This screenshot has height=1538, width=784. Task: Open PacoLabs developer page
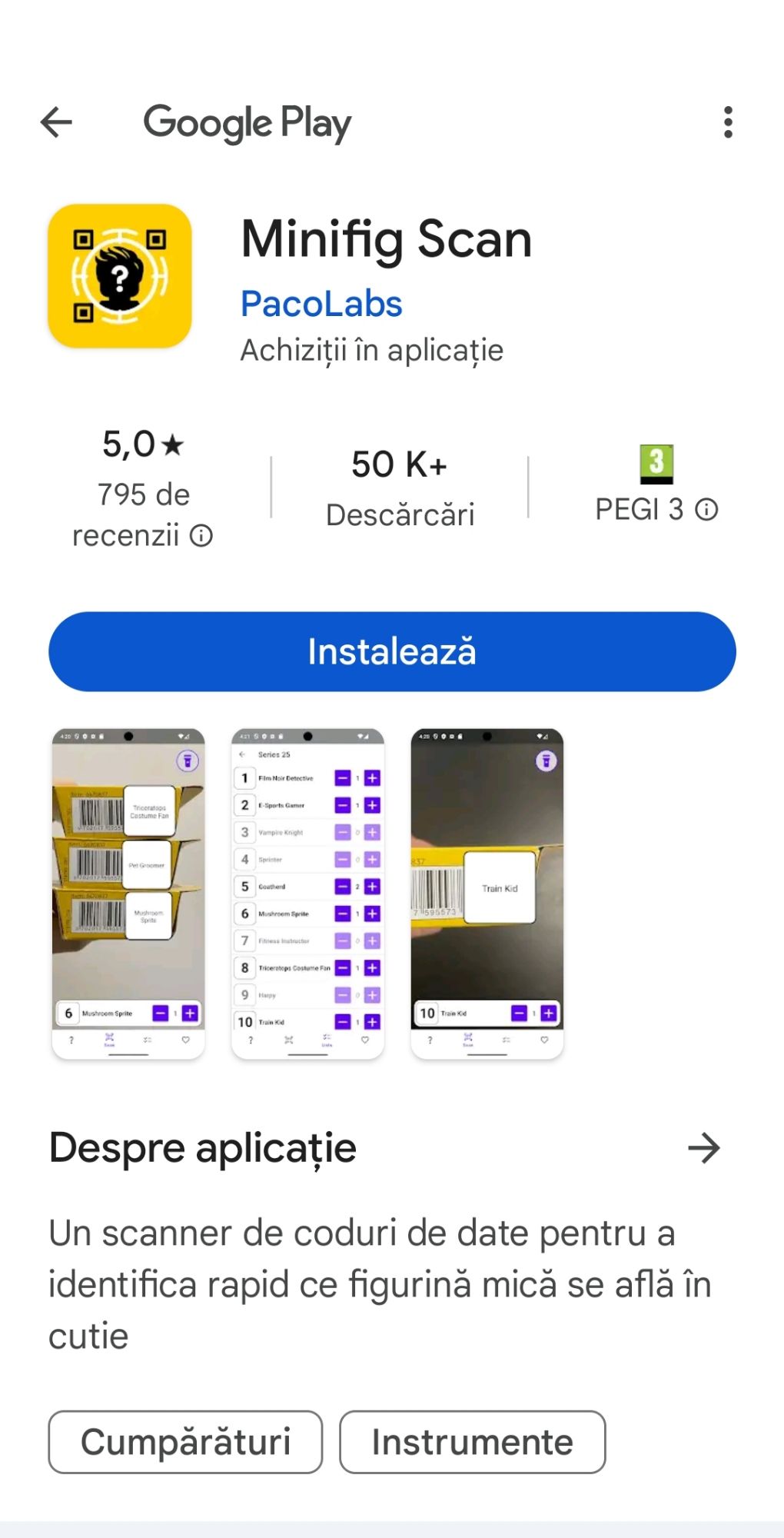(x=321, y=304)
